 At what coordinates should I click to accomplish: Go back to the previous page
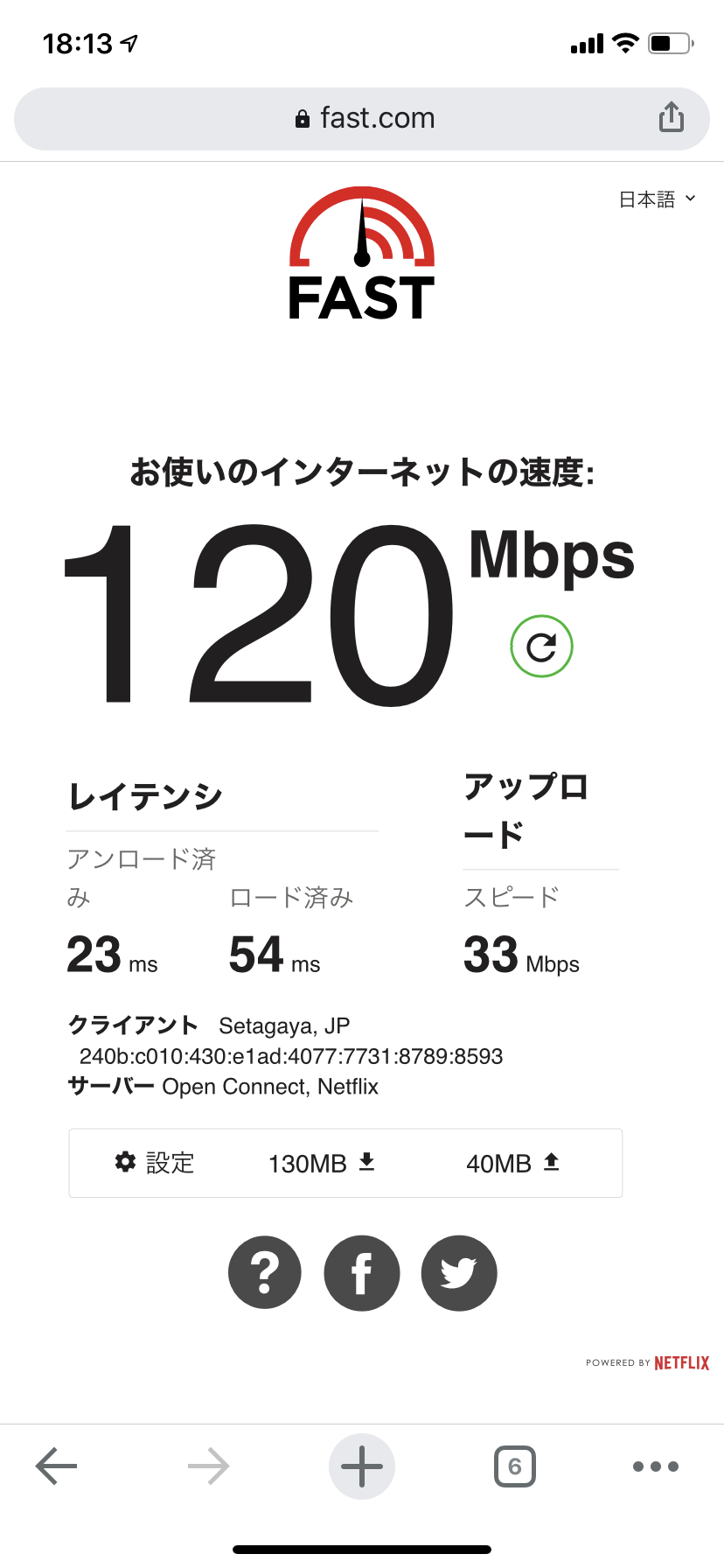(x=57, y=1466)
